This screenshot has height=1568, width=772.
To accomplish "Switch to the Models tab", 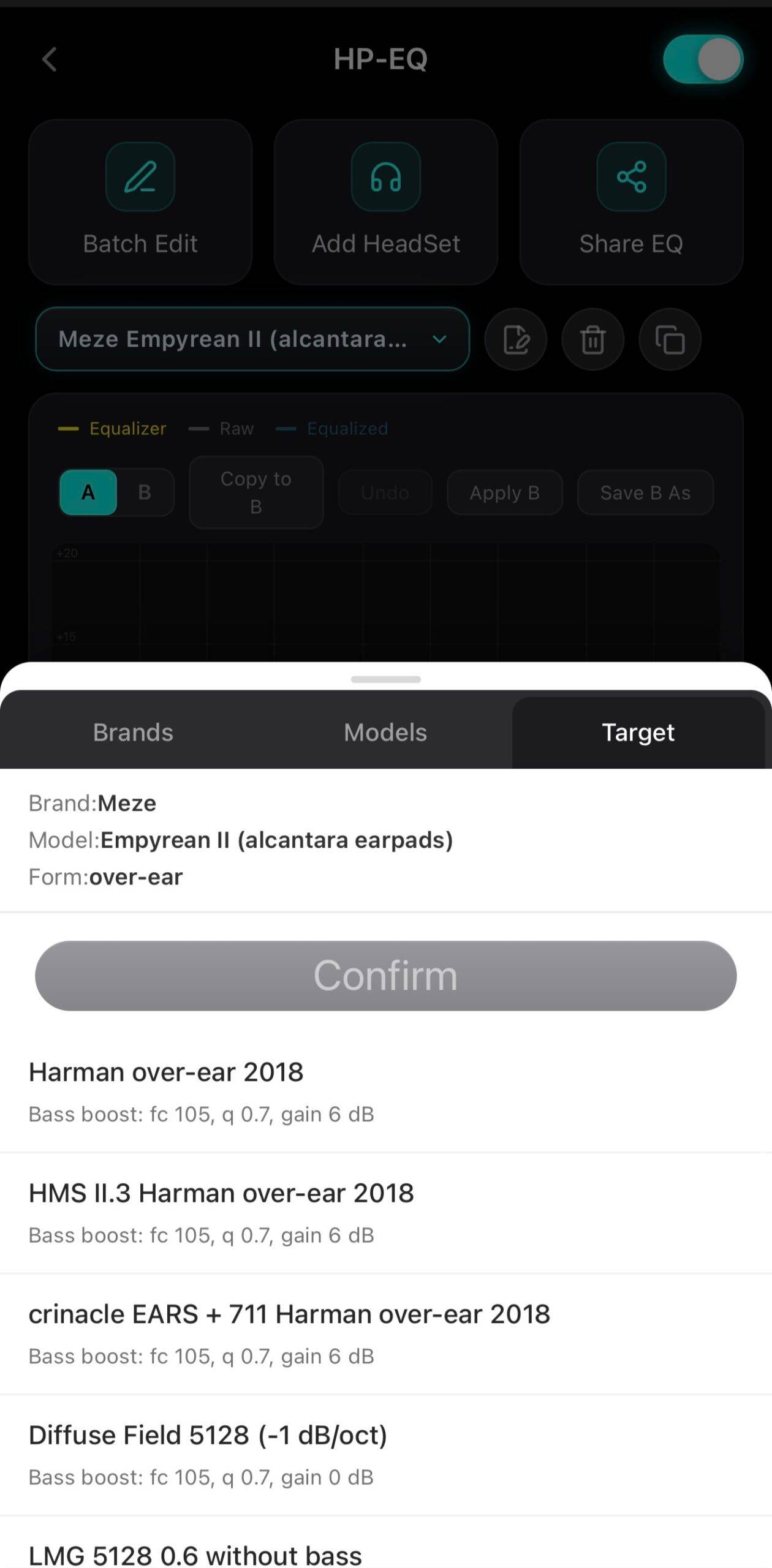I will 385,732.
